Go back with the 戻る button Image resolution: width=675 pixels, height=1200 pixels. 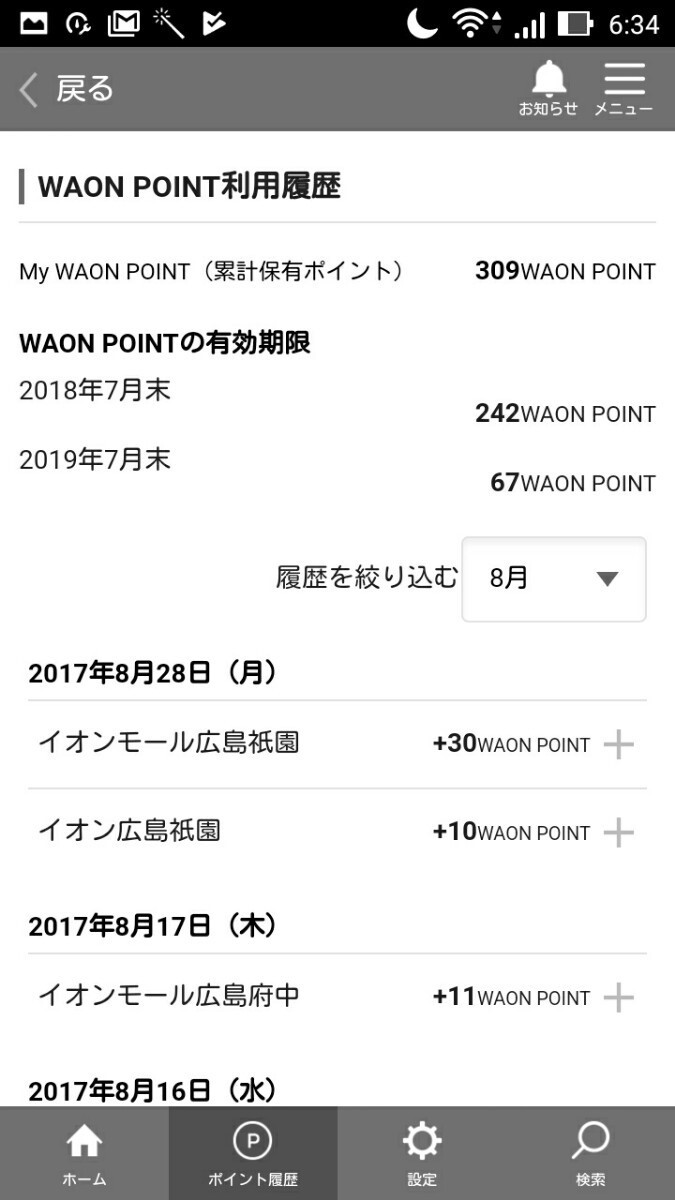pos(66,90)
